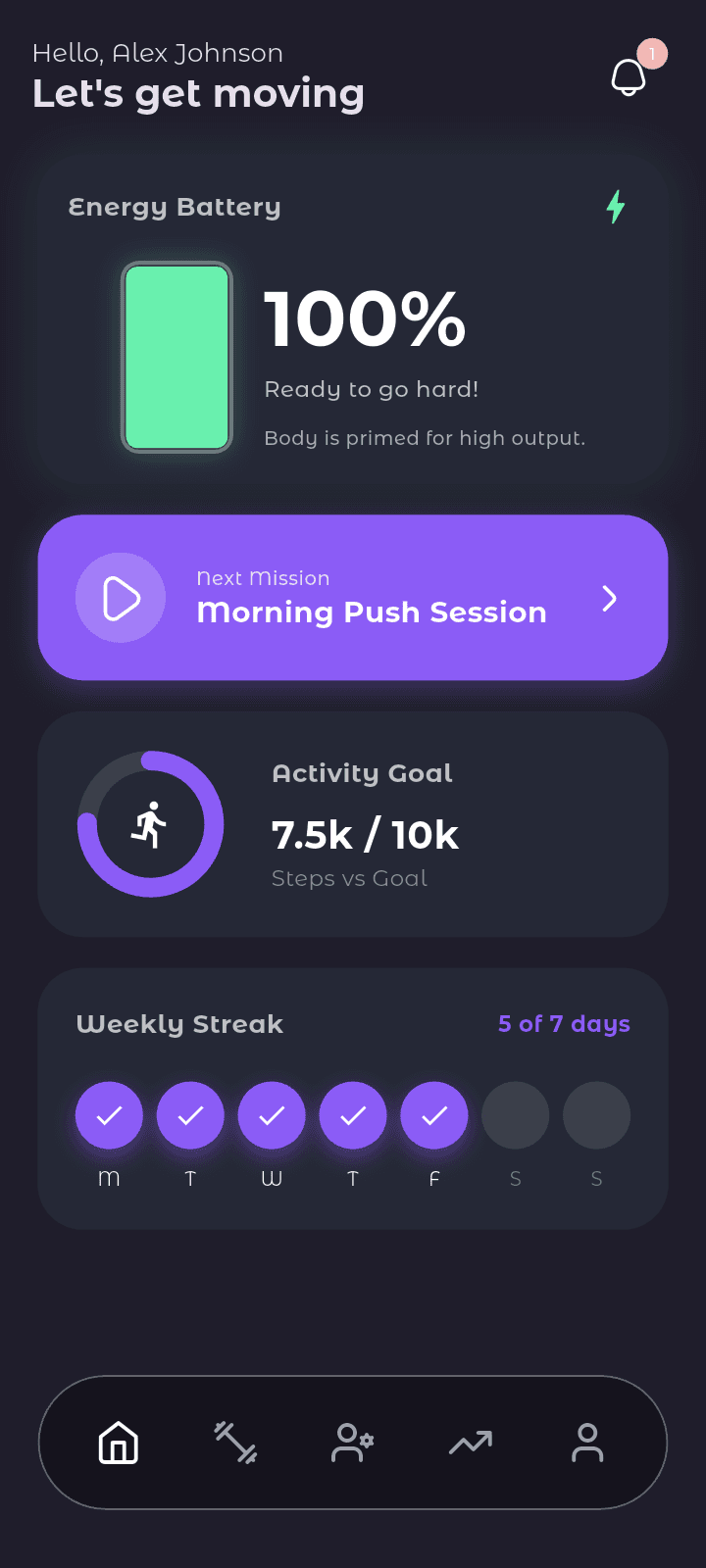Screen dimensions: 706x1568
Task: Uncheck Friday's completed streak checkmark
Action: (x=433, y=1114)
